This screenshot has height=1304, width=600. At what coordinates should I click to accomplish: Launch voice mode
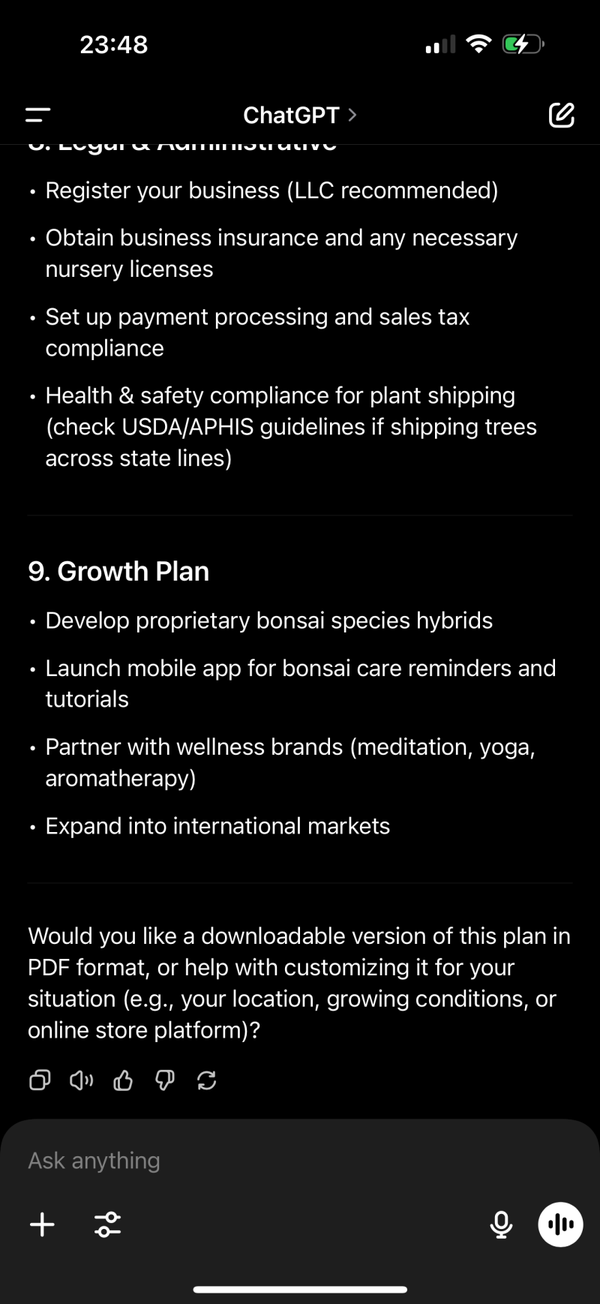pos(561,1224)
